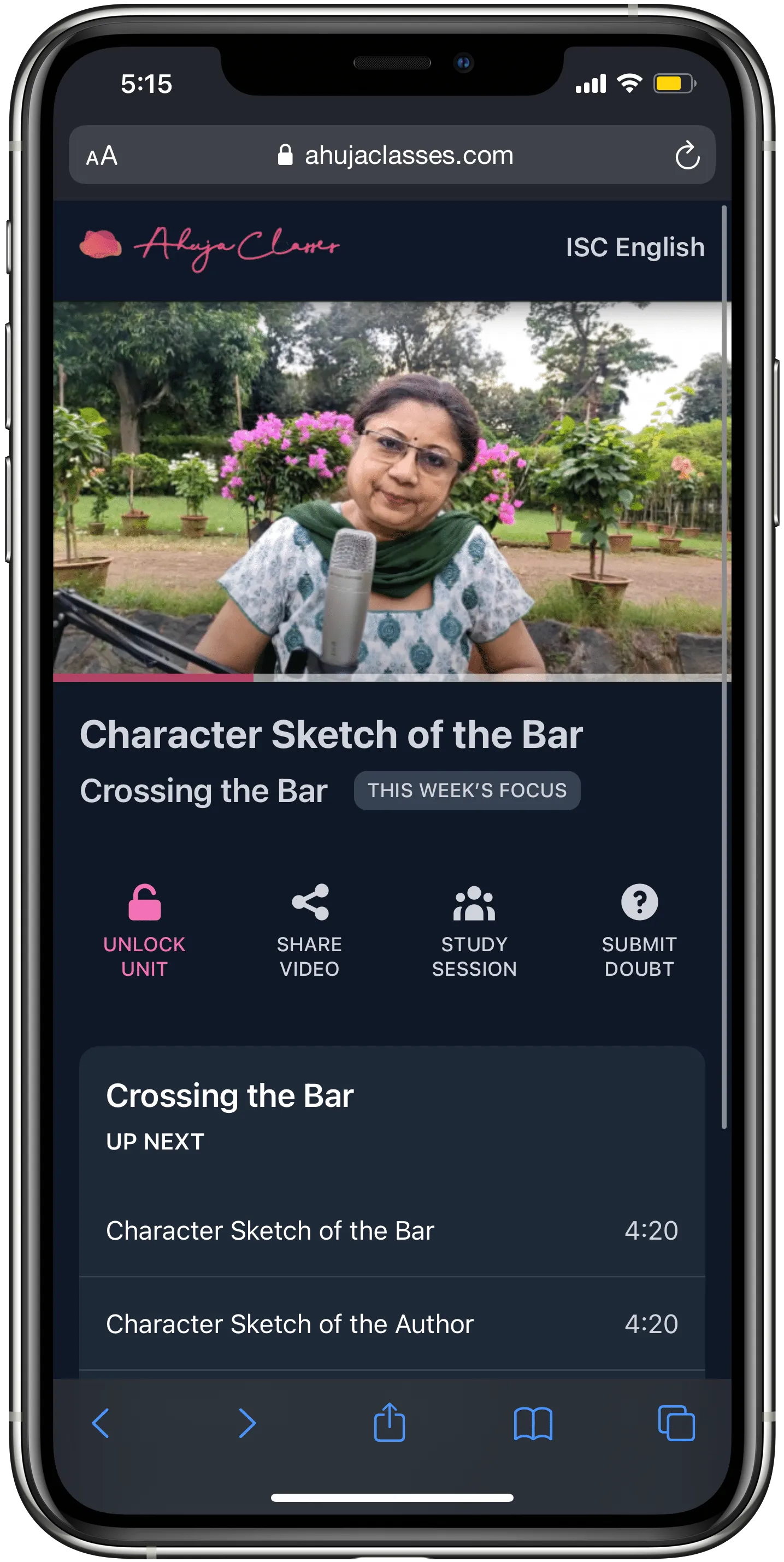Image resolution: width=784 pixels, height=1562 pixels.
Task: Reload the page in Safari
Action: (x=687, y=156)
